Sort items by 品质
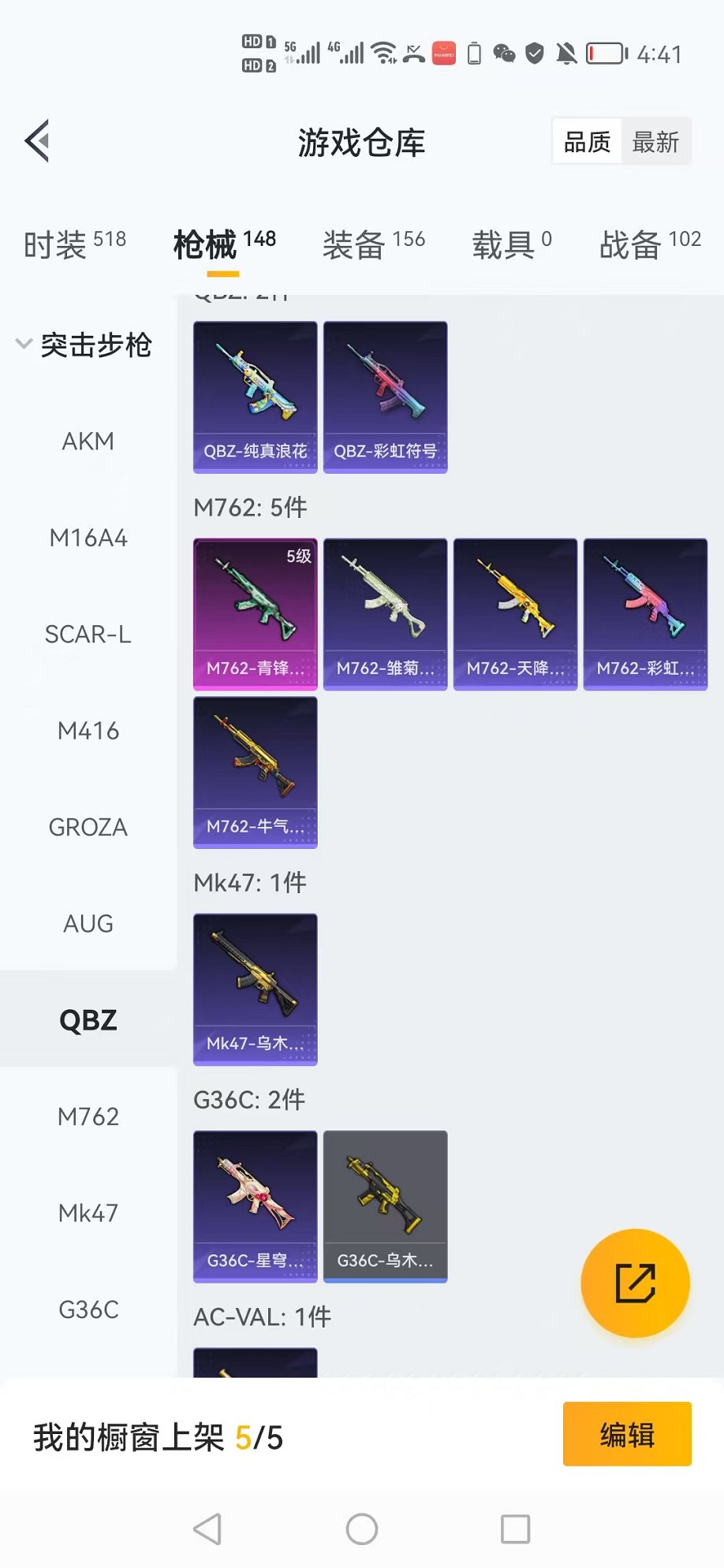This screenshot has width=724, height=1568. (588, 142)
